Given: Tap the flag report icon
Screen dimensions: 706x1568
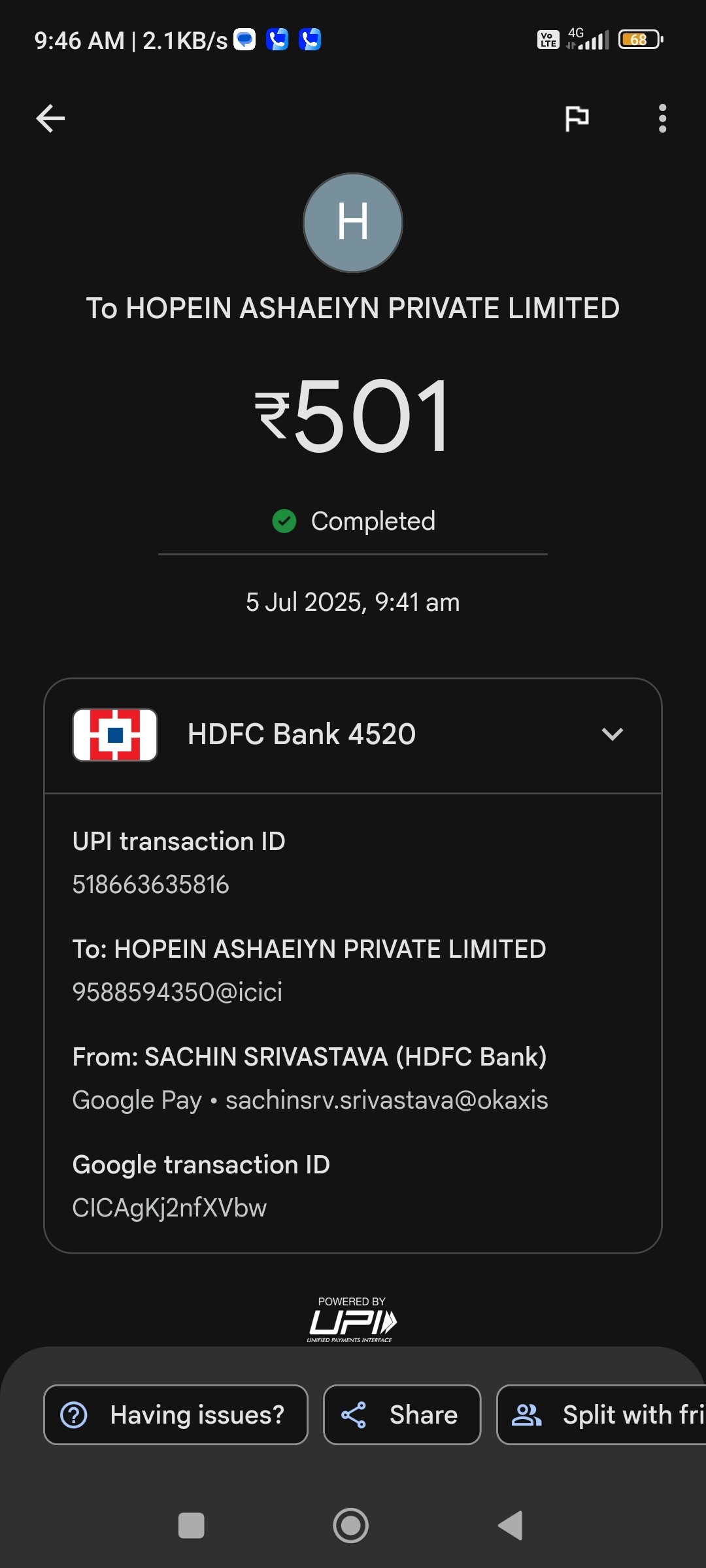Looking at the screenshot, I should (577, 118).
